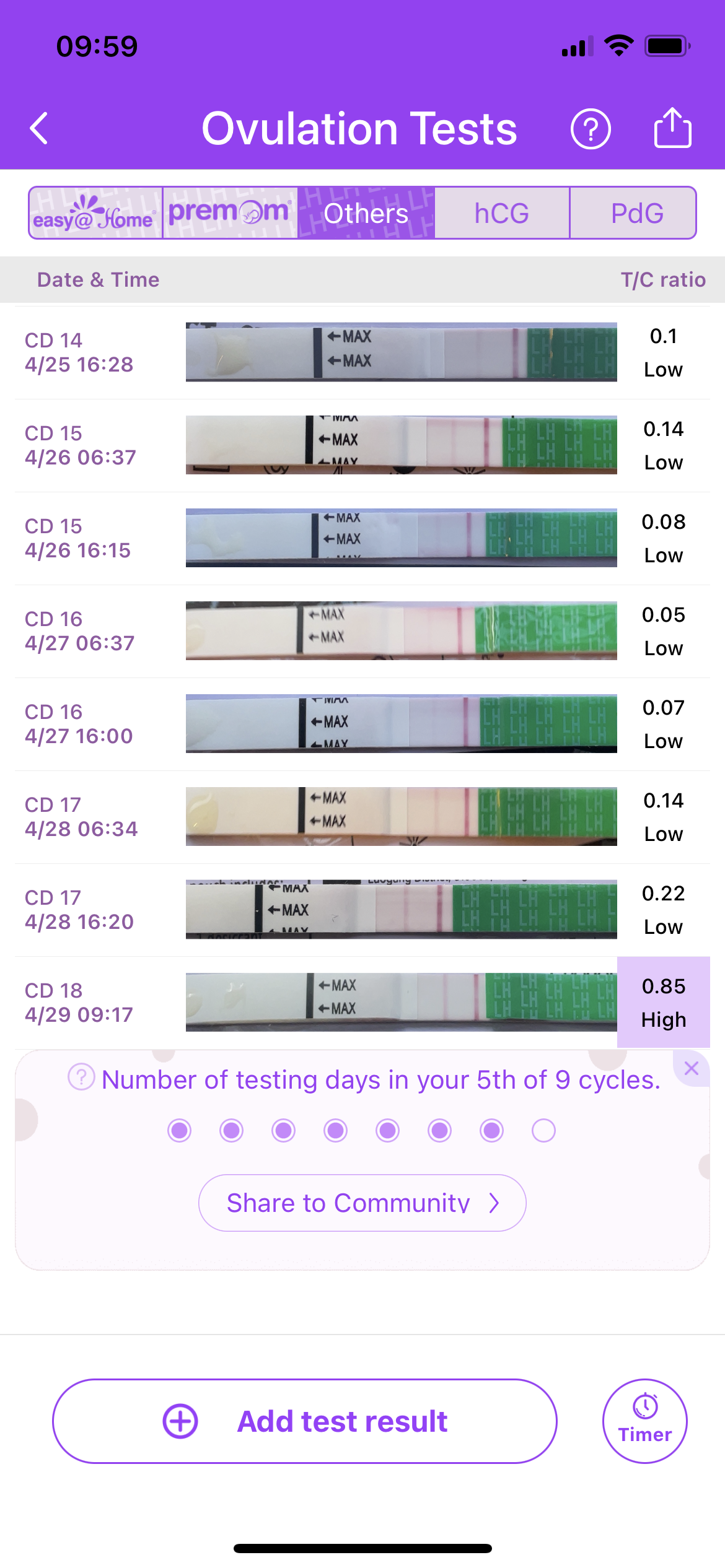View the 4/27 16:00 test entry
This screenshot has width=725, height=1568.
(x=362, y=724)
